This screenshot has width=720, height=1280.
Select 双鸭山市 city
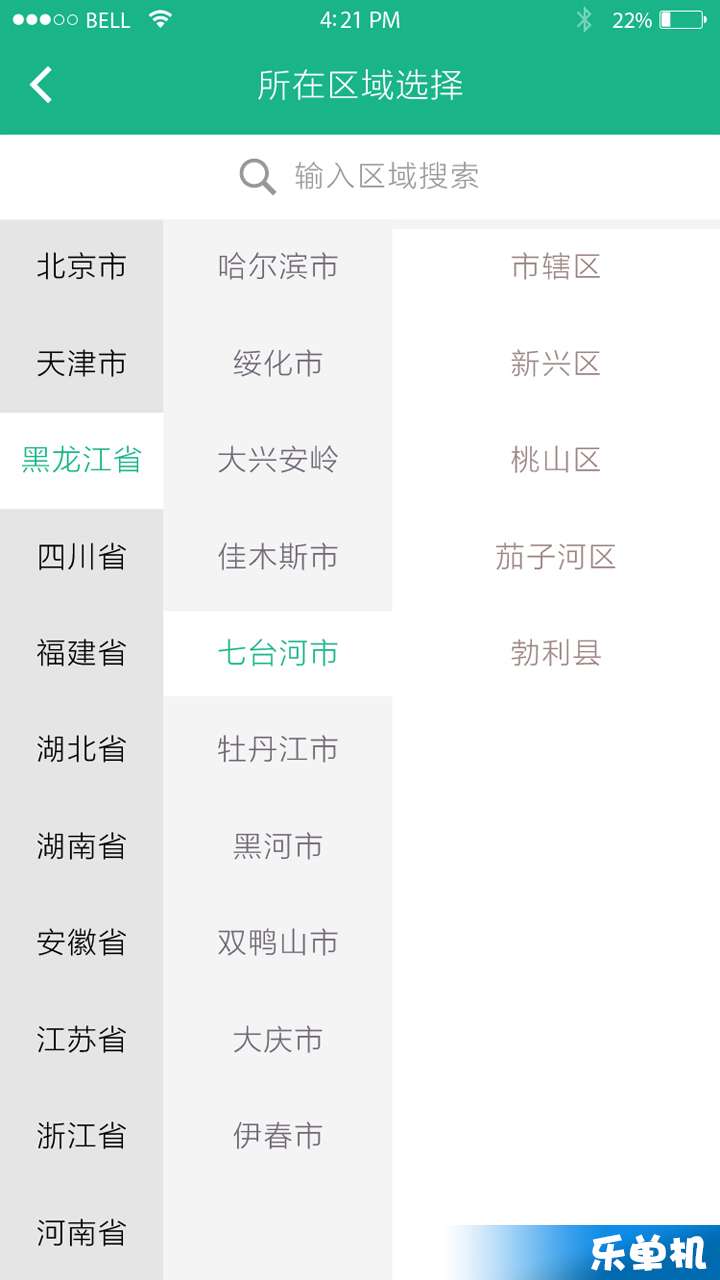pyautogui.click(x=278, y=943)
